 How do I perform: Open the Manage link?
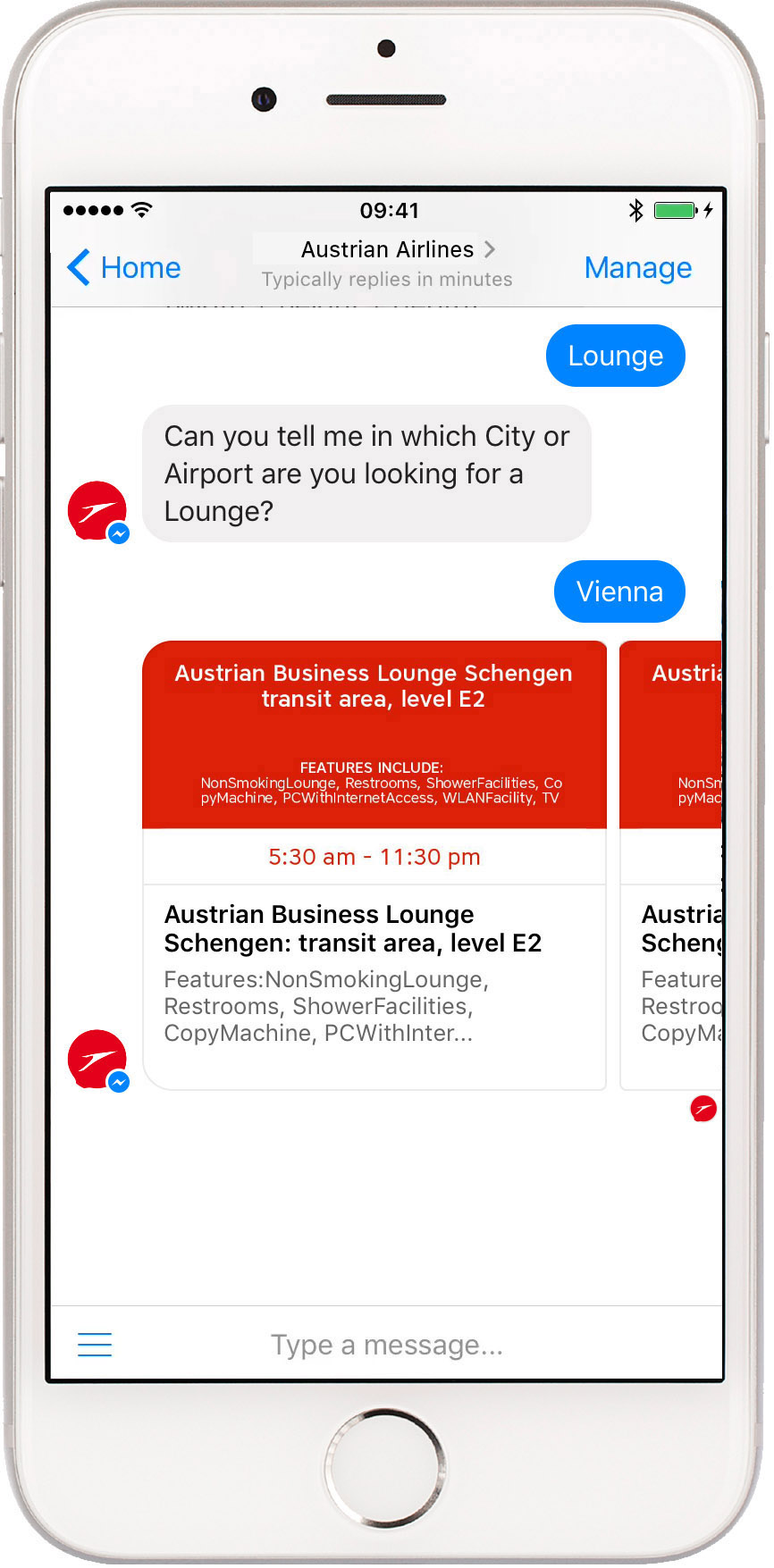coord(637,266)
